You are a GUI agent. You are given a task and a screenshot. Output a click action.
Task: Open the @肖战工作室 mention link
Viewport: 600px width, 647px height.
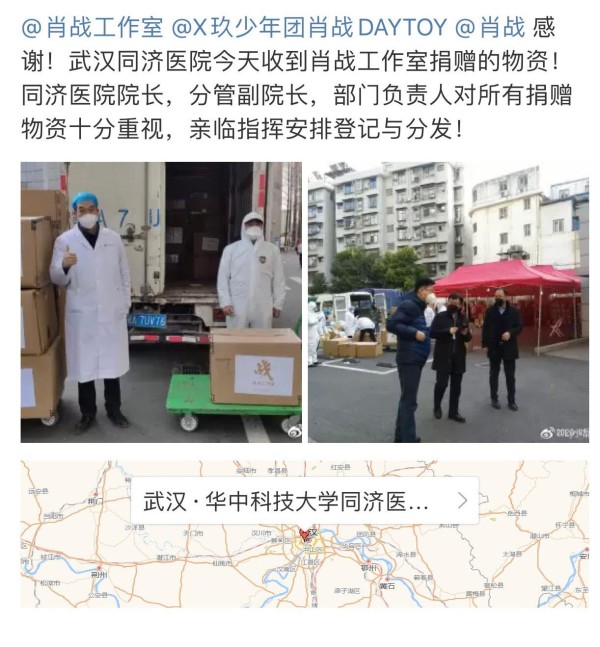click(89, 26)
